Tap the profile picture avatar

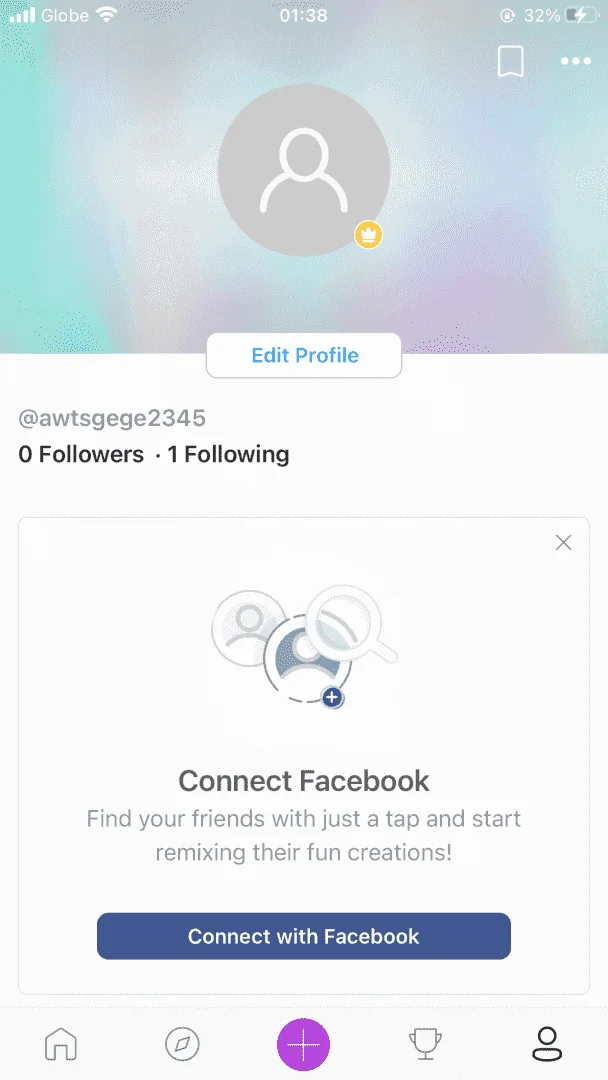click(304, 170)
